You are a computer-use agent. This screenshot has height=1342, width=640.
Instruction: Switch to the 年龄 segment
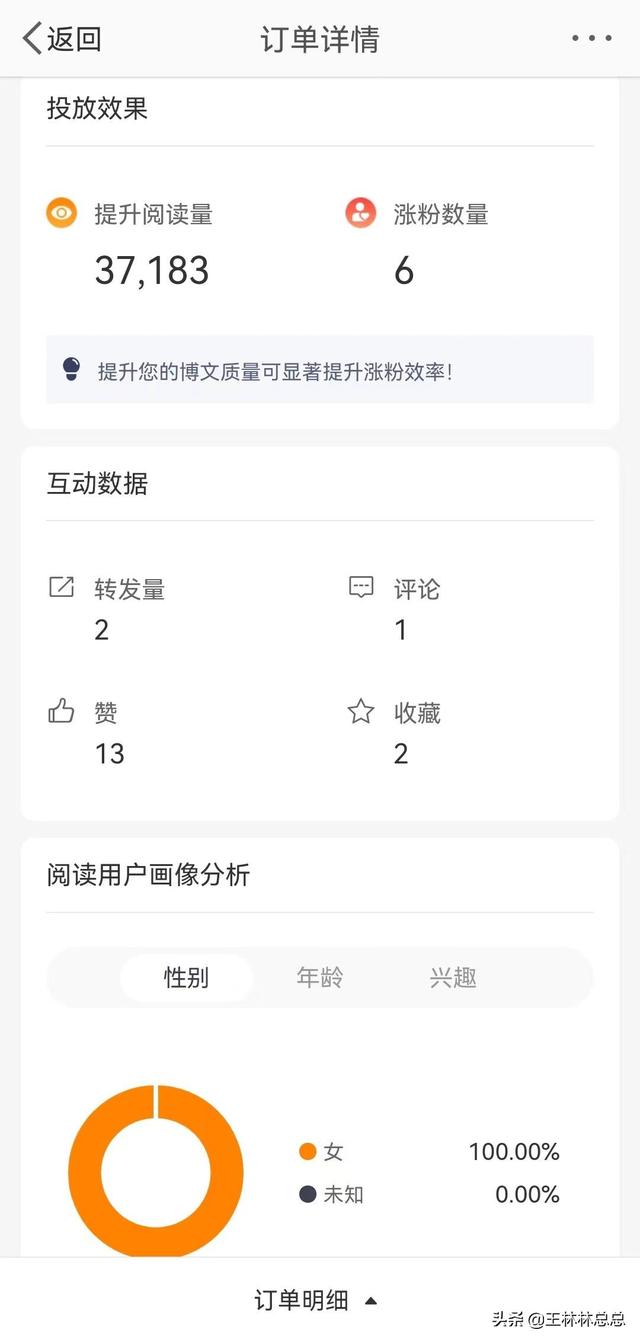320,977
